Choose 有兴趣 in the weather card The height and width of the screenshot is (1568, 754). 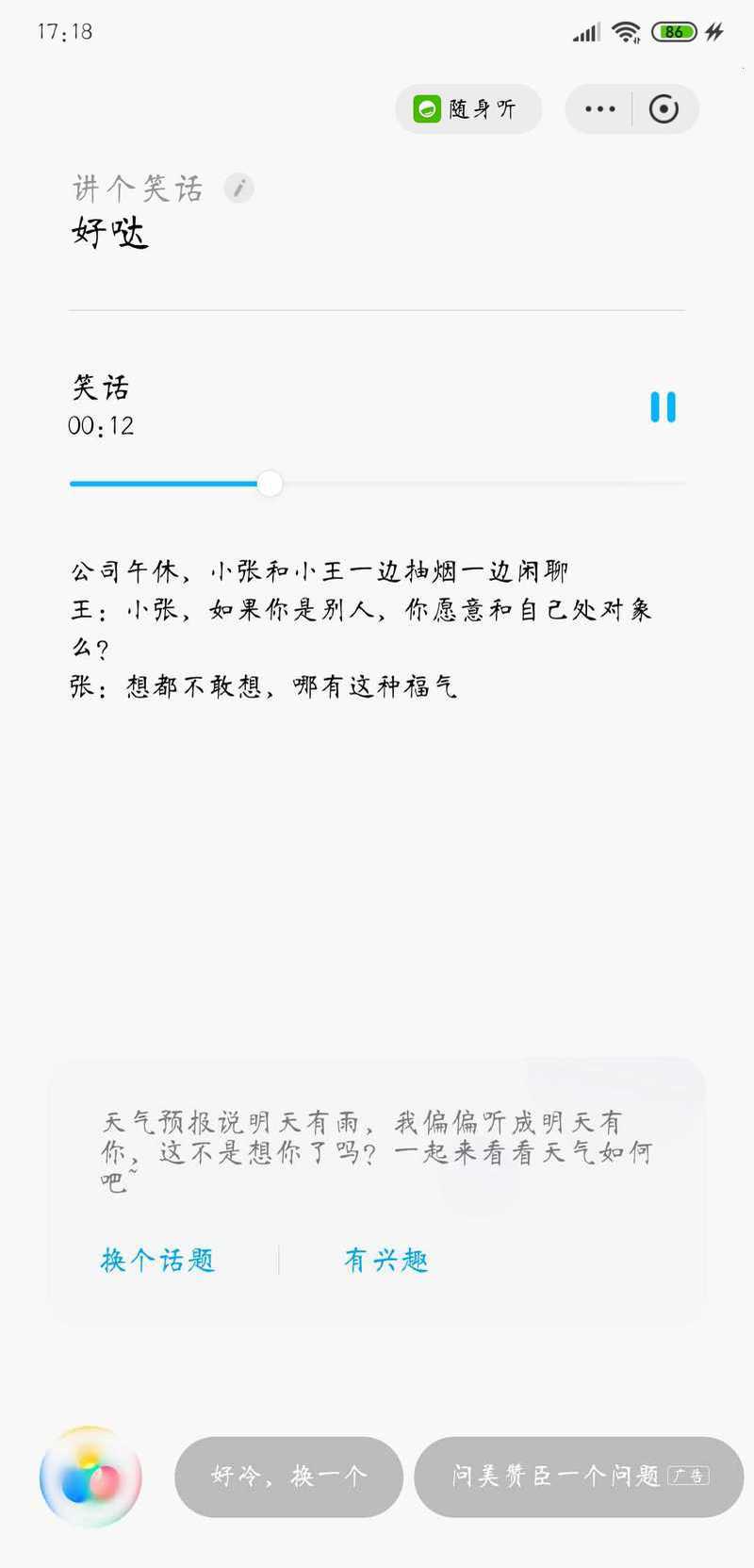point(386,1261)
